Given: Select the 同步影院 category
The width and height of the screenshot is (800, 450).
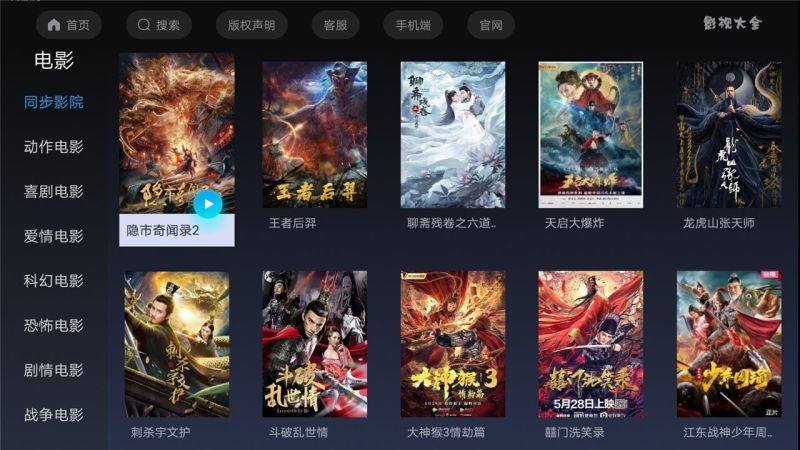Looking at the screenshot, I should pos(54,102).
